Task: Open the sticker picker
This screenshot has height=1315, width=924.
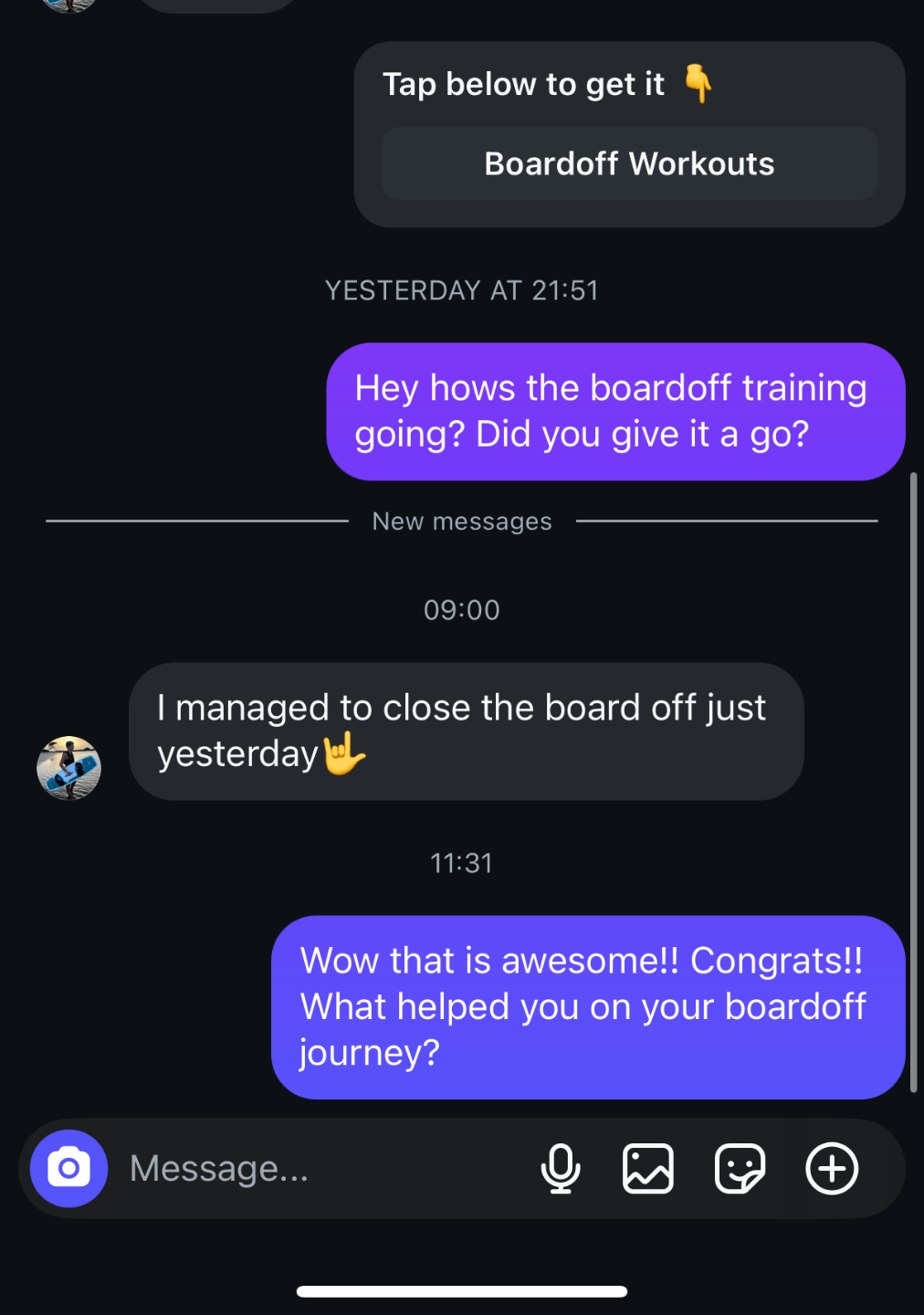Action: [x=740, y=1169]
